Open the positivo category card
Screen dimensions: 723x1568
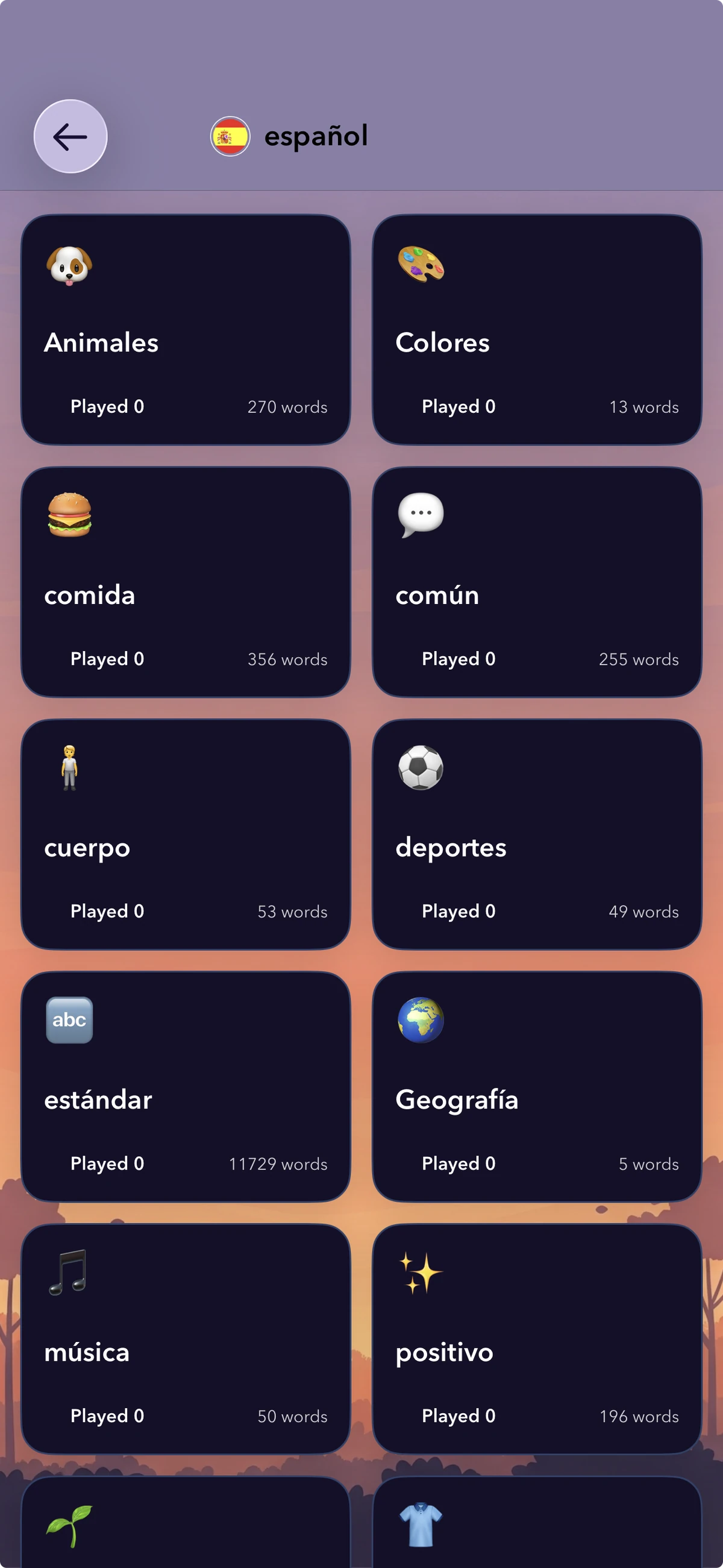[537, 1339]
